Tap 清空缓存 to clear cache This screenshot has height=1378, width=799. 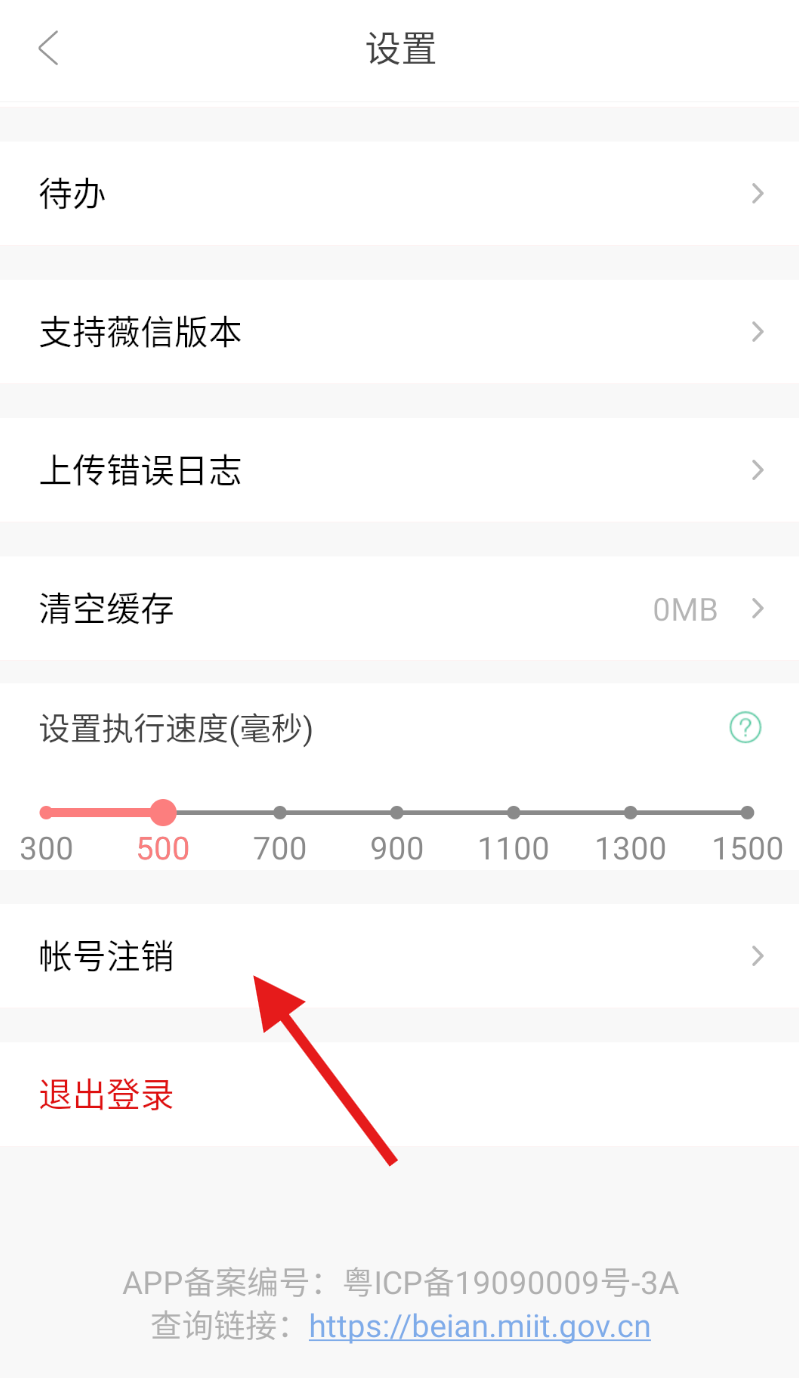(399, 608)
